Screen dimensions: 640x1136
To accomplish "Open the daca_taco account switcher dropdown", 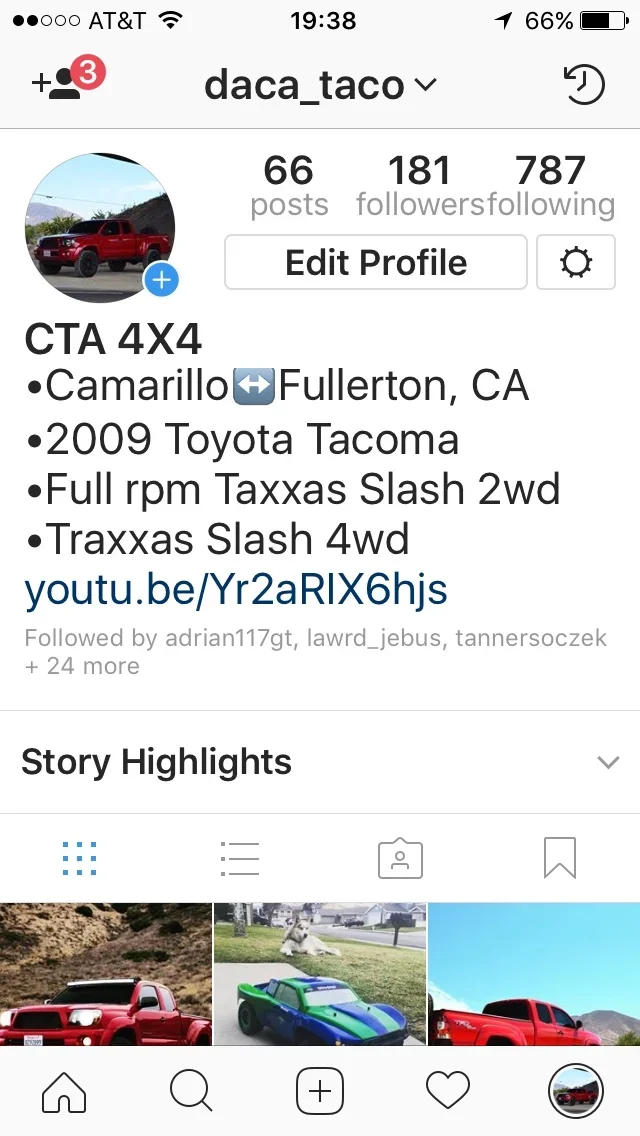I will tap(320, 85).
